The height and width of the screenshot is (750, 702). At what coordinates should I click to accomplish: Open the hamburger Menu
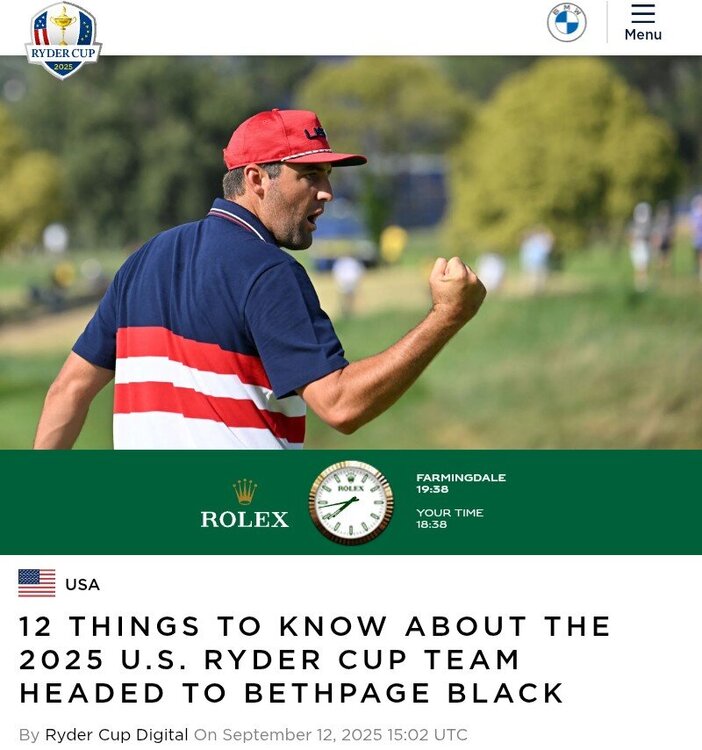(x=643, y=22)
